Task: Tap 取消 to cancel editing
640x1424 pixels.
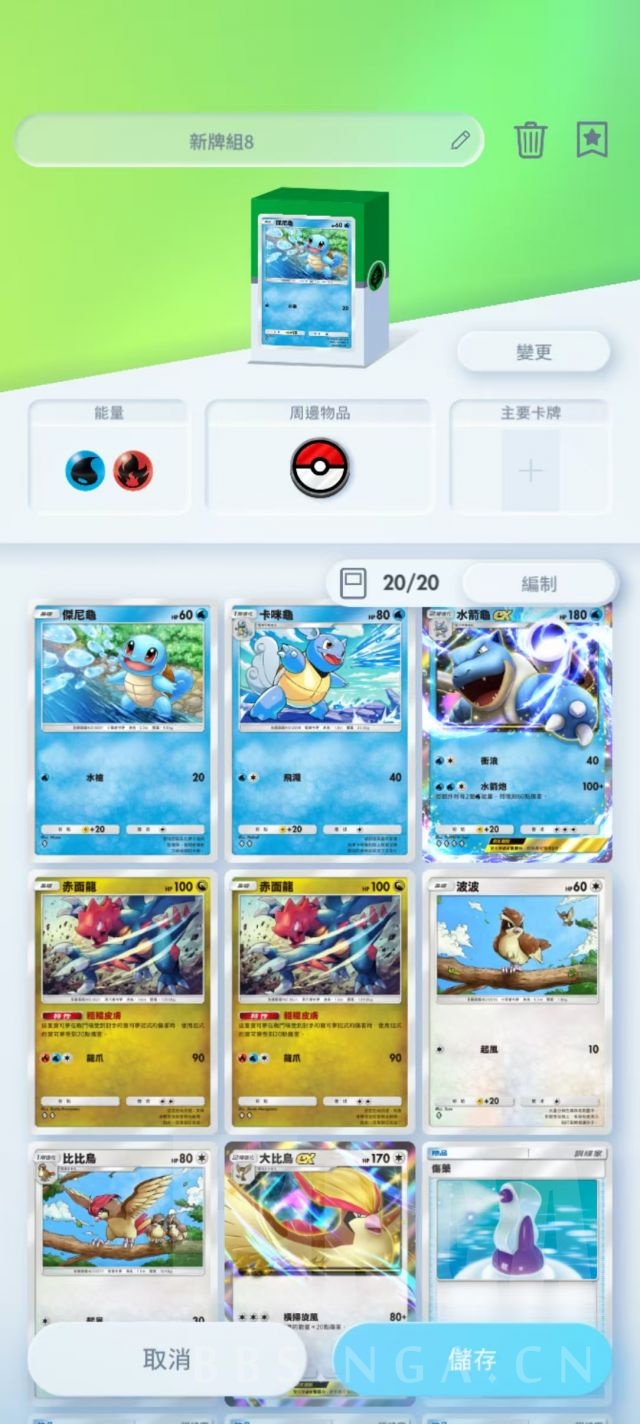Action: coord(167,1359)
